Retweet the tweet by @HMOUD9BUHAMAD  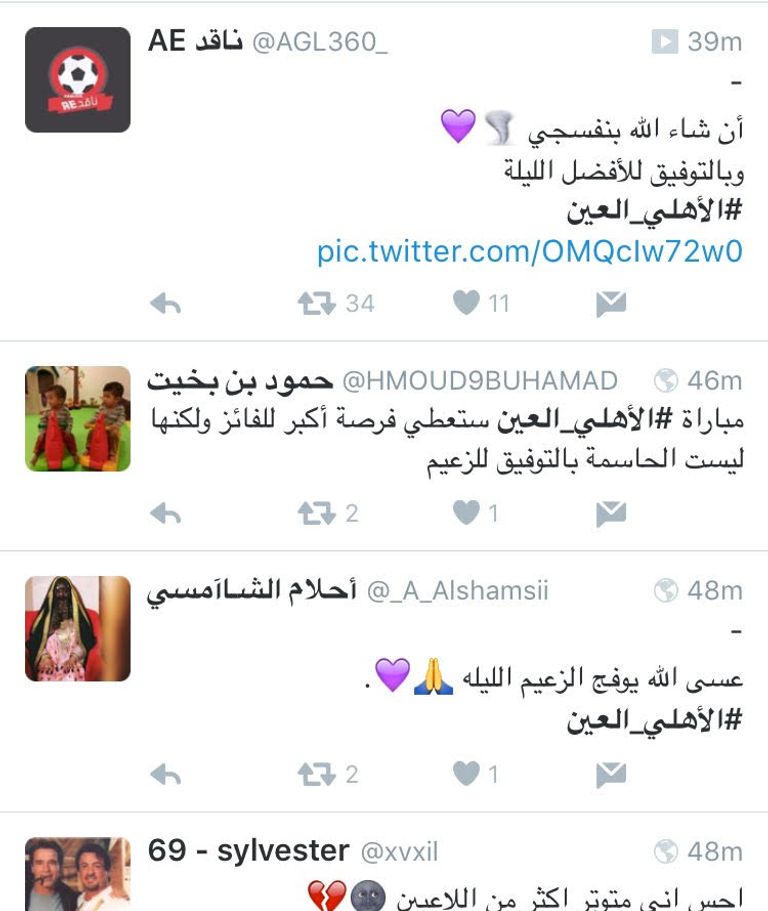point(316,513)
